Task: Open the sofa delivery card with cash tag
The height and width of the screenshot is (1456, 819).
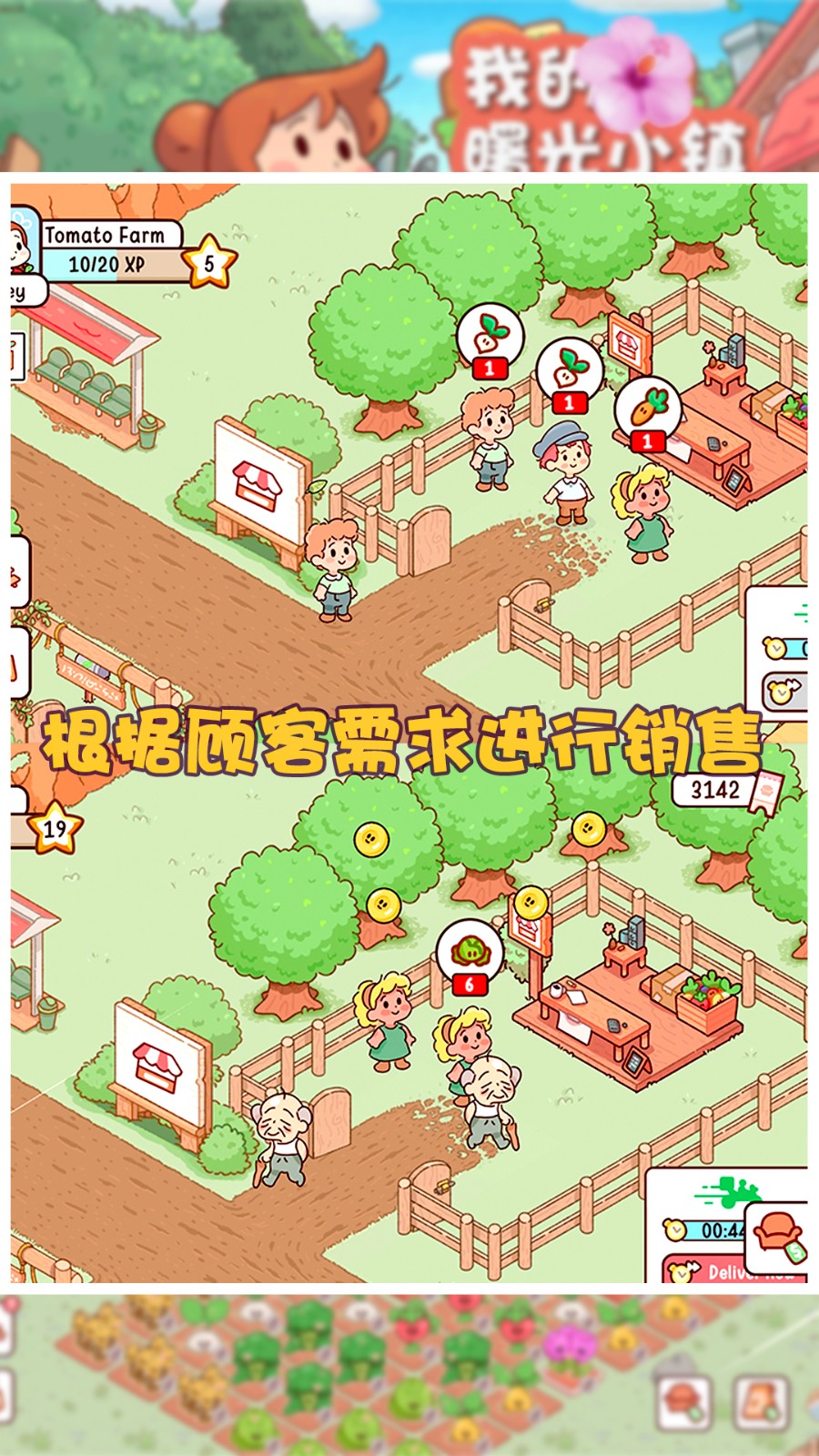Action: click(778, 1233)
